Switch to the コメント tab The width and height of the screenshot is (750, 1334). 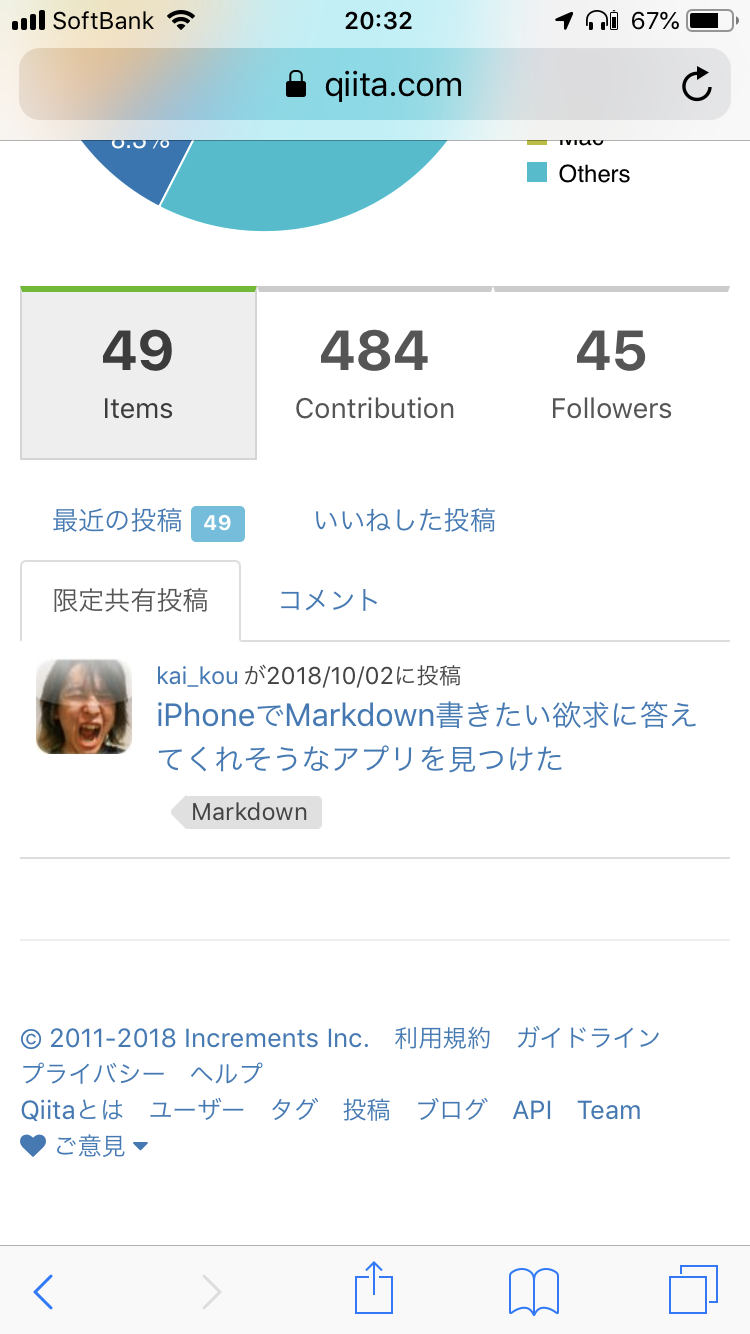(328, 600)
